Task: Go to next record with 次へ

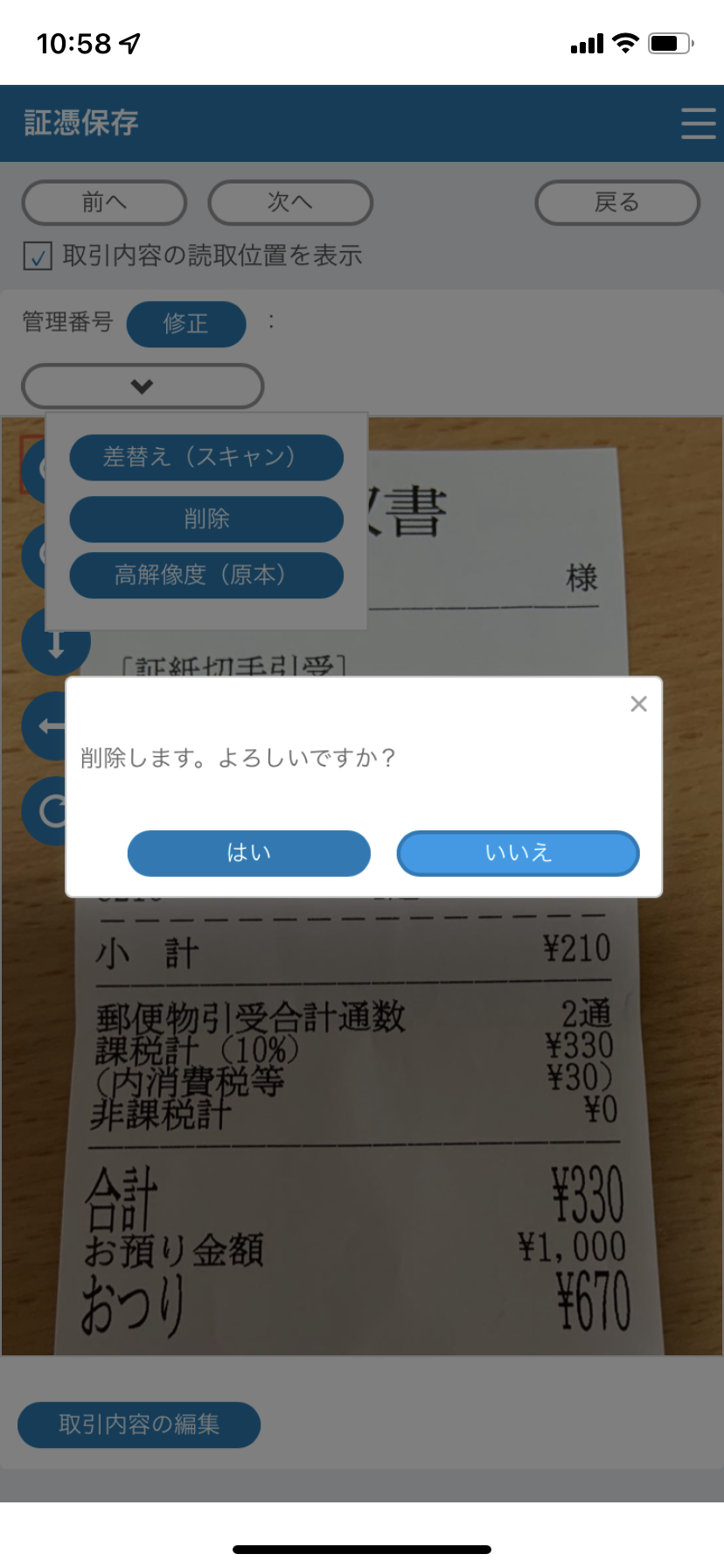Action: coord(290,203)
